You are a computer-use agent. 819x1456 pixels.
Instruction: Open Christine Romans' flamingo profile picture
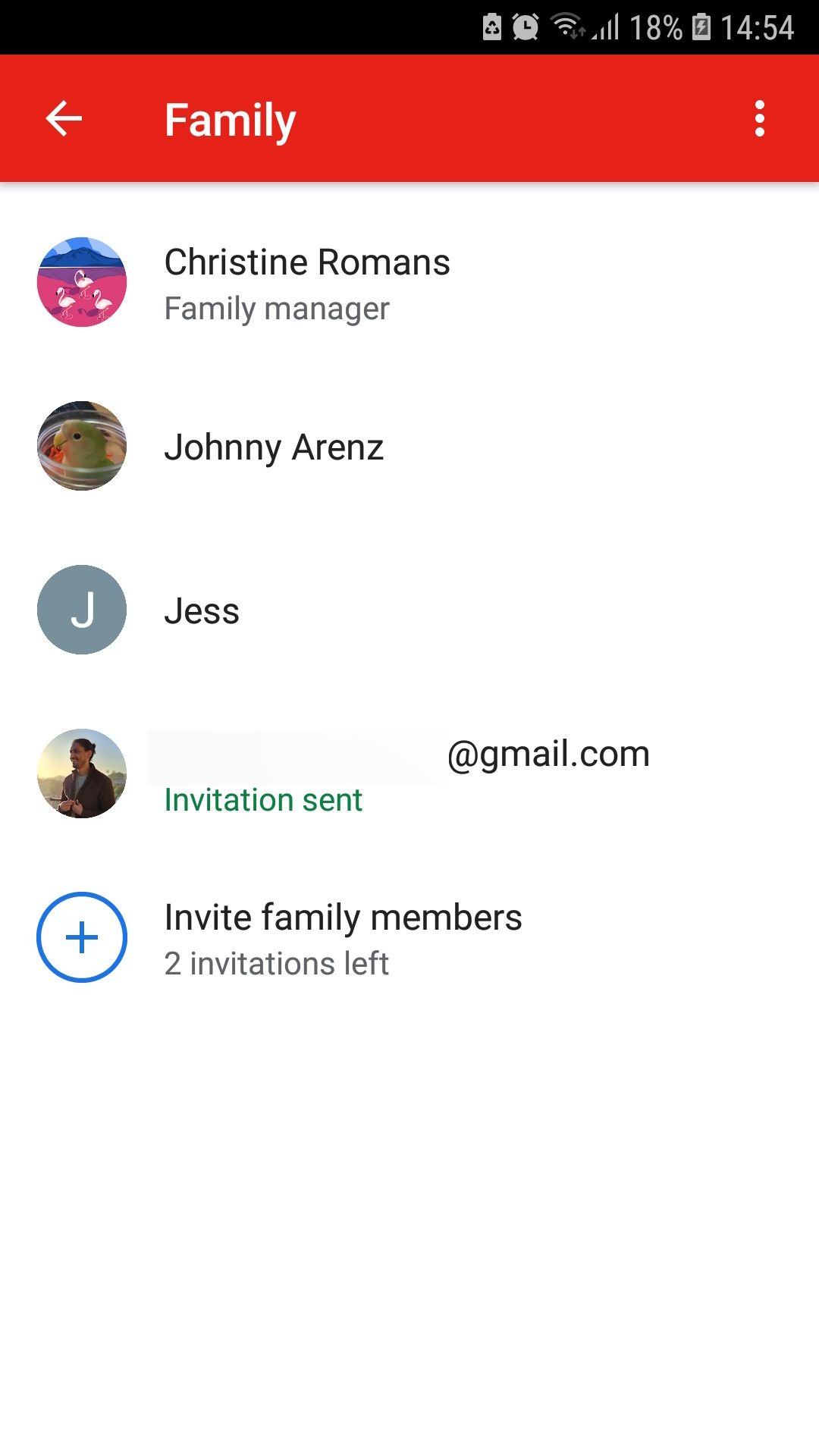click(80, 283)
